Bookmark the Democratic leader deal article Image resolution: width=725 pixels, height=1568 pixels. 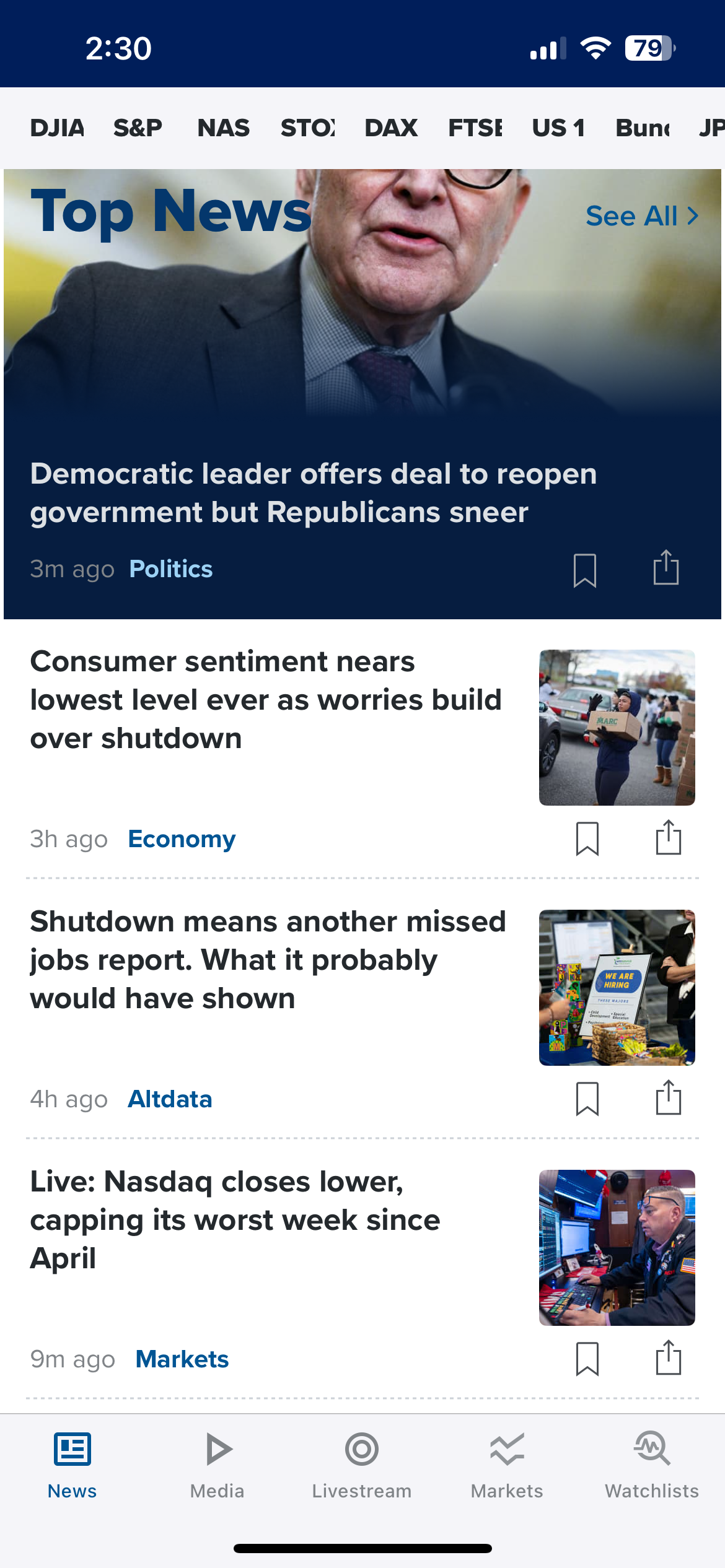[584, 570]
